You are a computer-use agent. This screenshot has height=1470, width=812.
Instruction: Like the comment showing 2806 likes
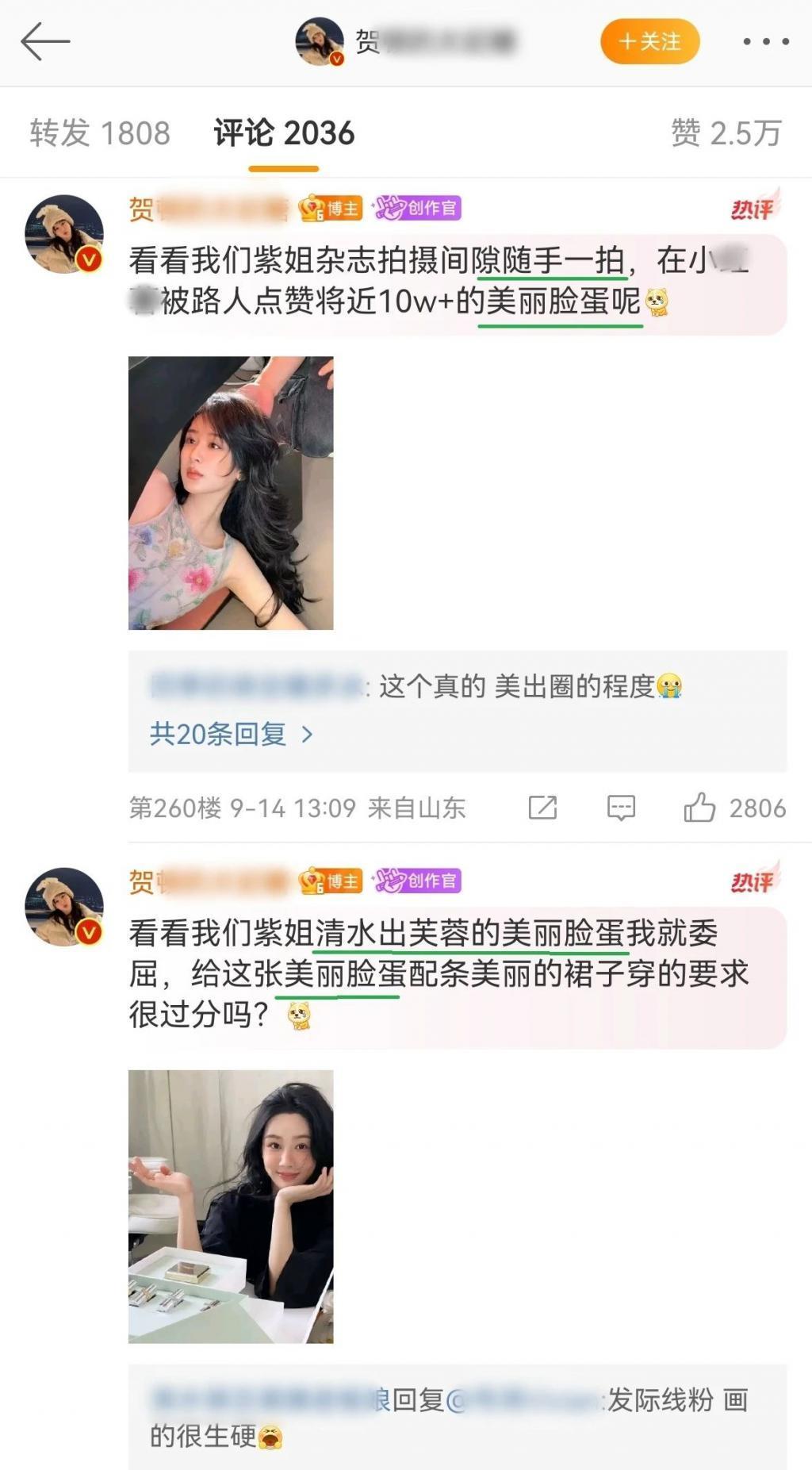click(701, 808)
